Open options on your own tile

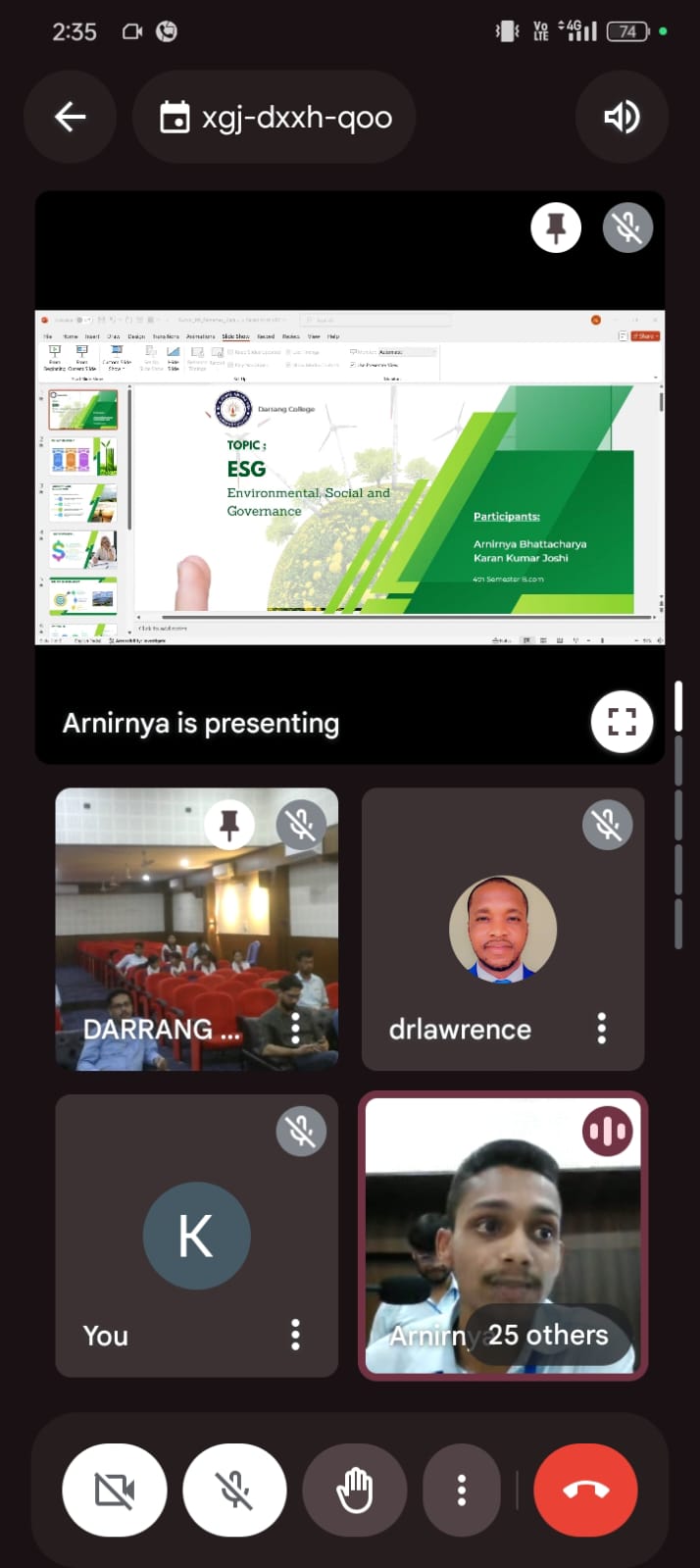click(295, 1335)
